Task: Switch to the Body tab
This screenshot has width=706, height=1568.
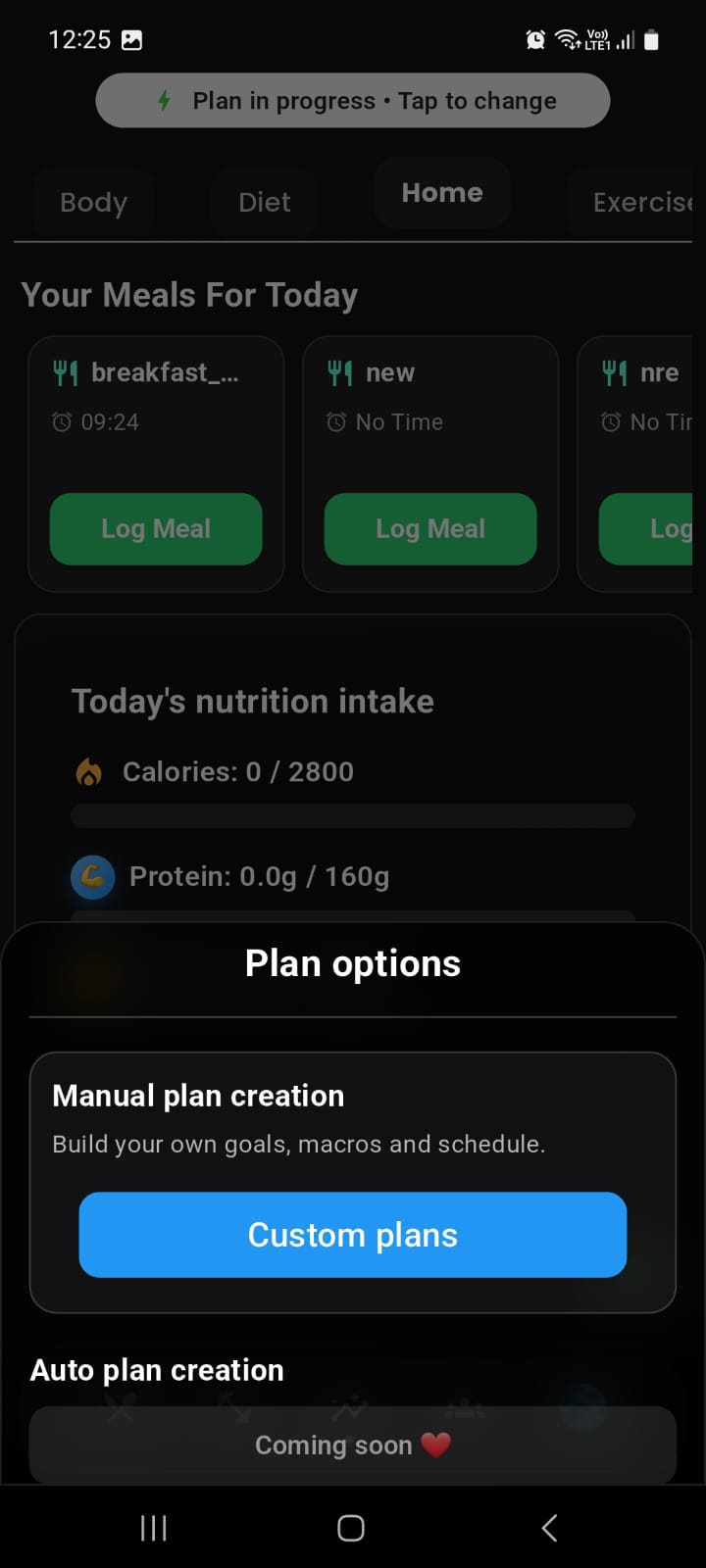Action: tap(93, 202)
